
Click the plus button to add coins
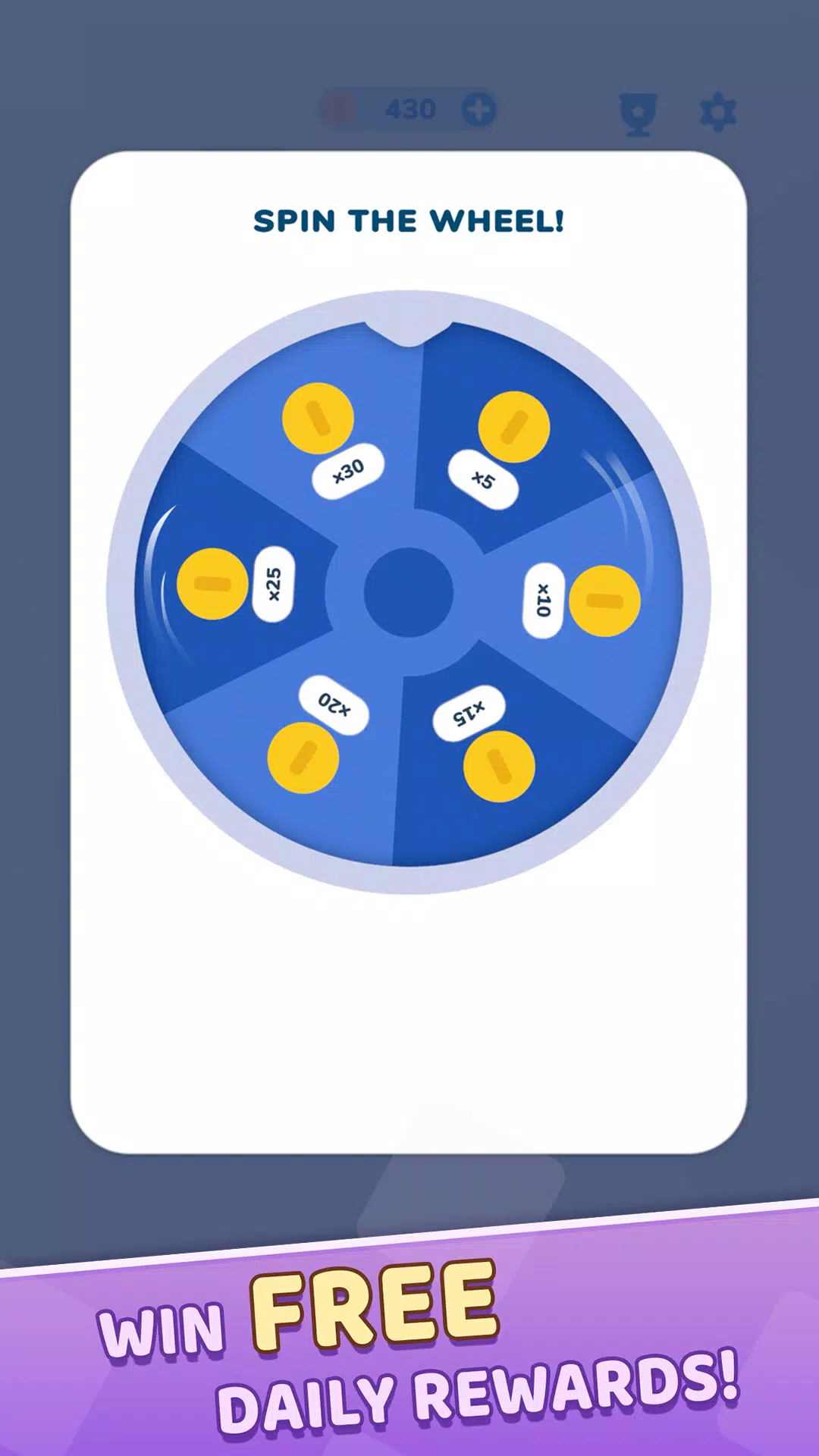pos(480,110)
